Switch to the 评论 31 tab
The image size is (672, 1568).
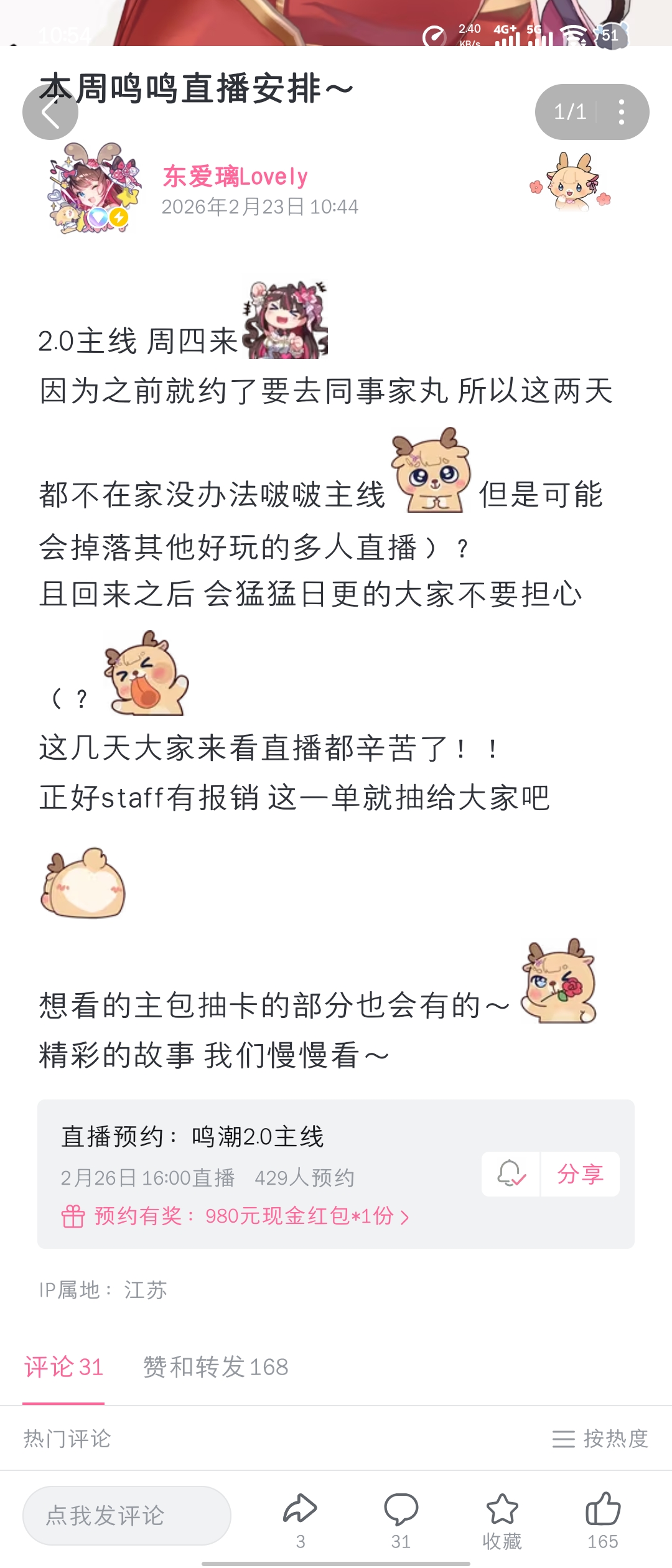click(63, 1367)
